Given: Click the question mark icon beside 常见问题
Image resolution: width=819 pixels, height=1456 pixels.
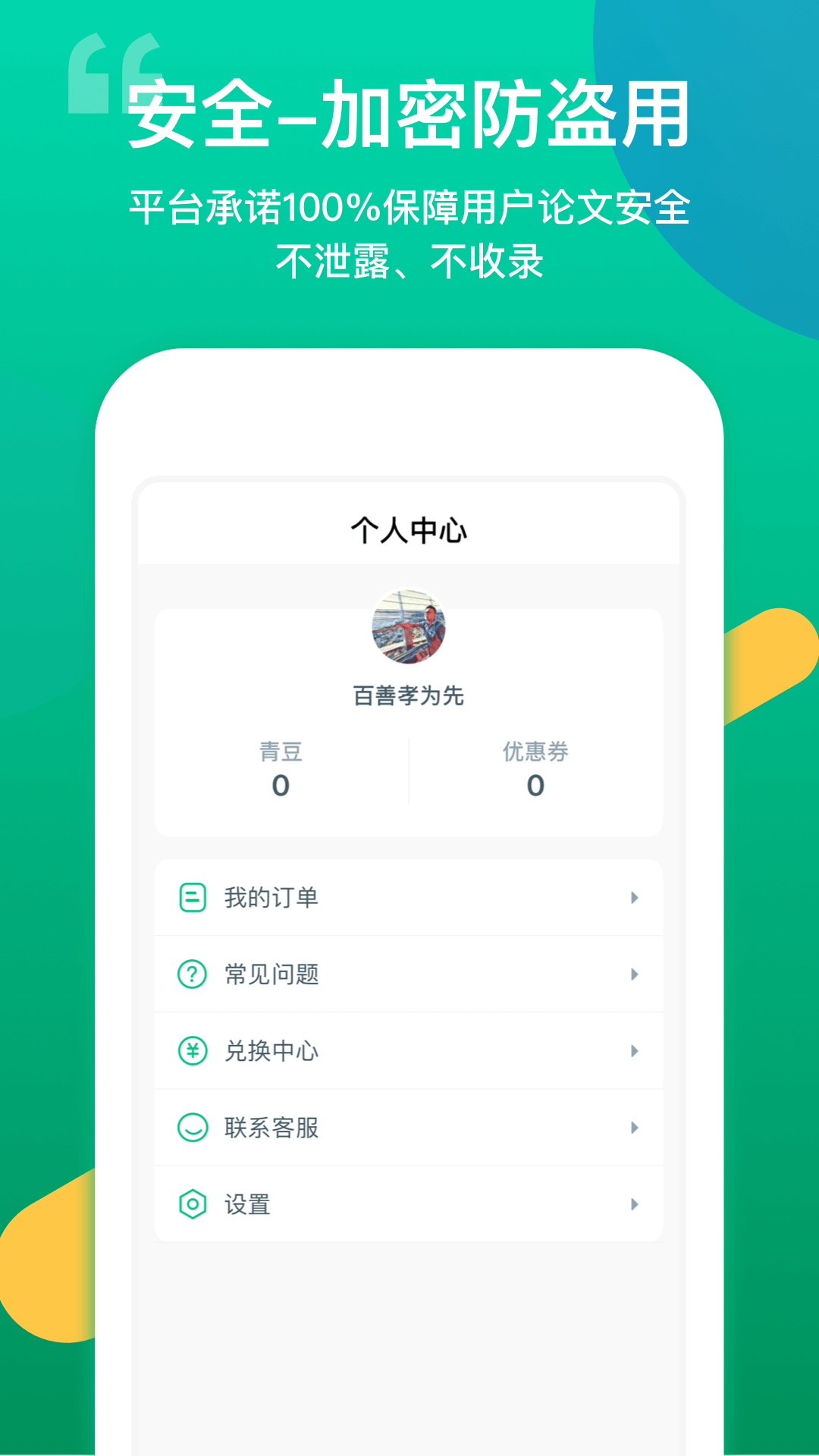Looking at the screenshot, I should coord(192,974).
